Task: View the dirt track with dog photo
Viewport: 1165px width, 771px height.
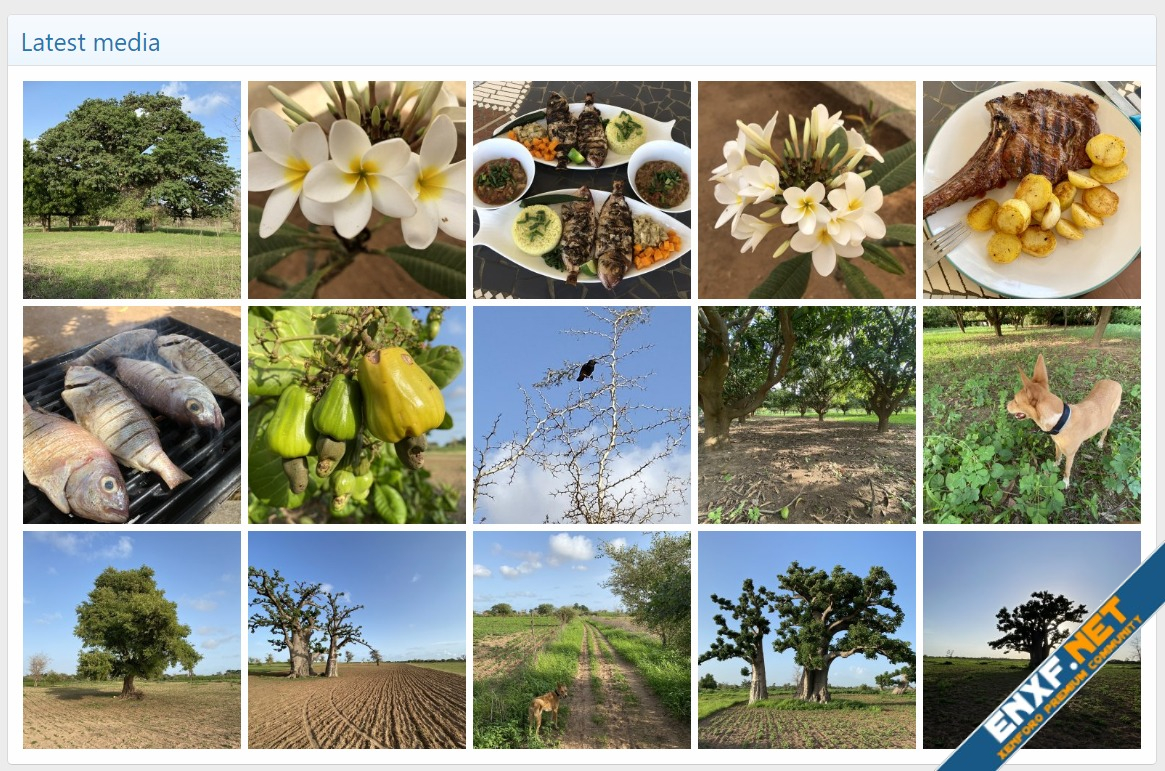Action: [x=582, y=640]
